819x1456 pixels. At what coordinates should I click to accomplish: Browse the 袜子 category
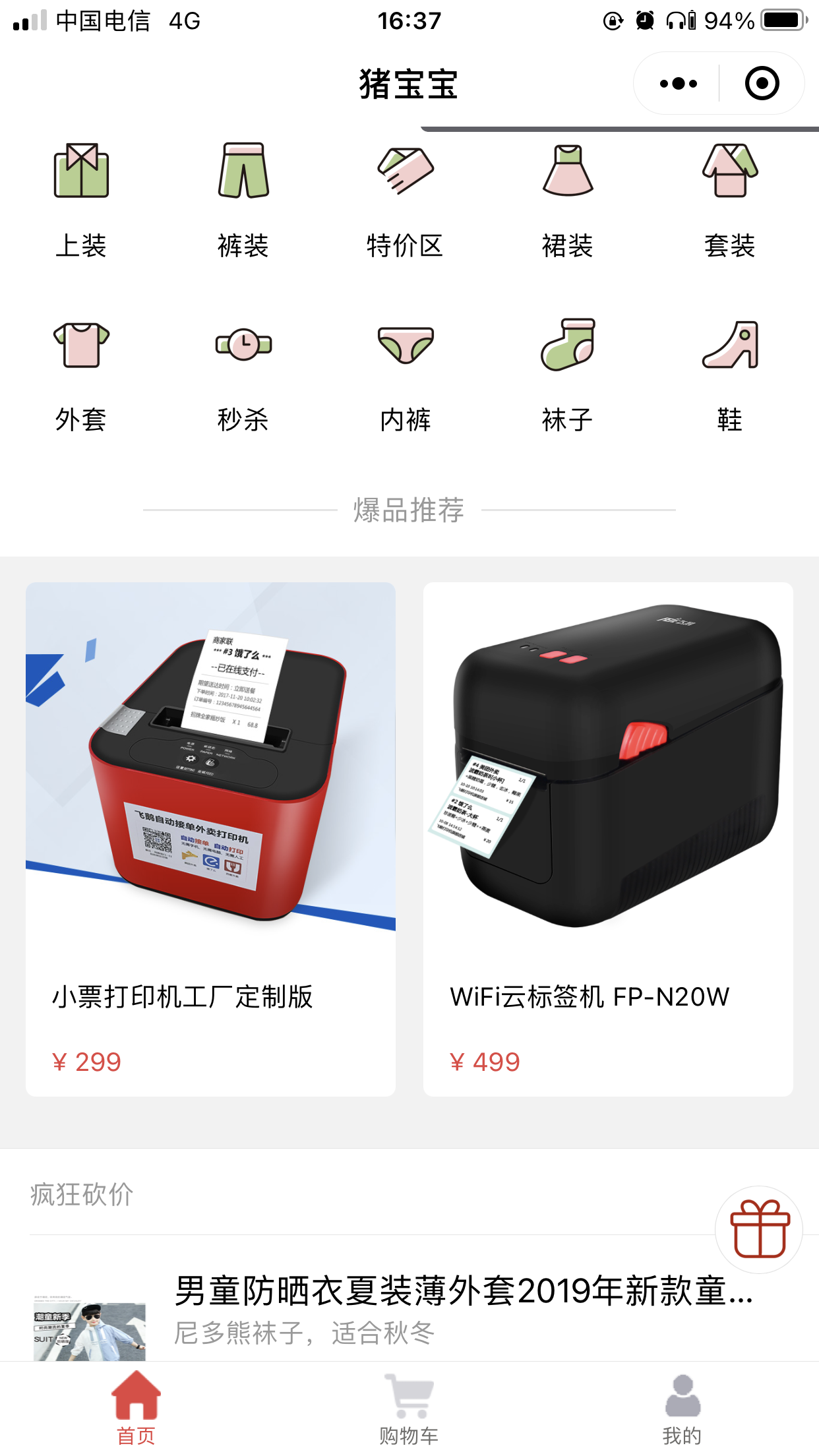[568, 373]
